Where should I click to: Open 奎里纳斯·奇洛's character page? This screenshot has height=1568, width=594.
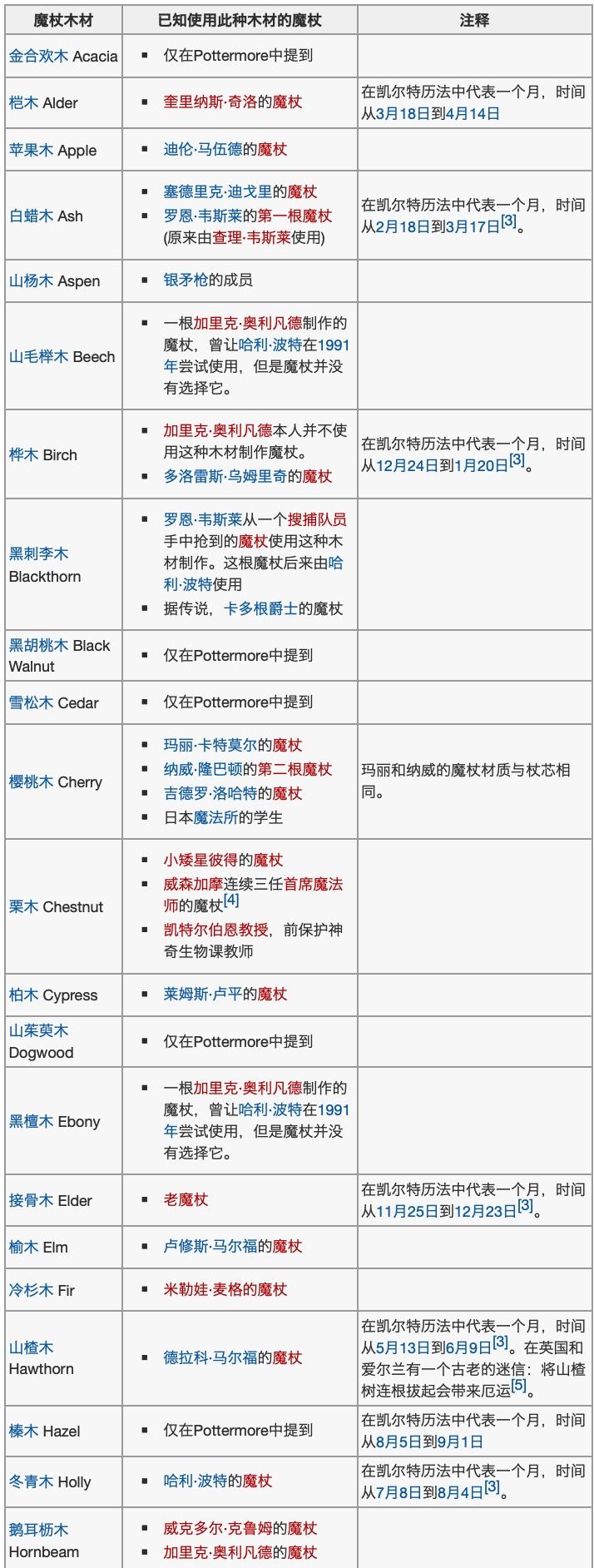click(210, 102)
